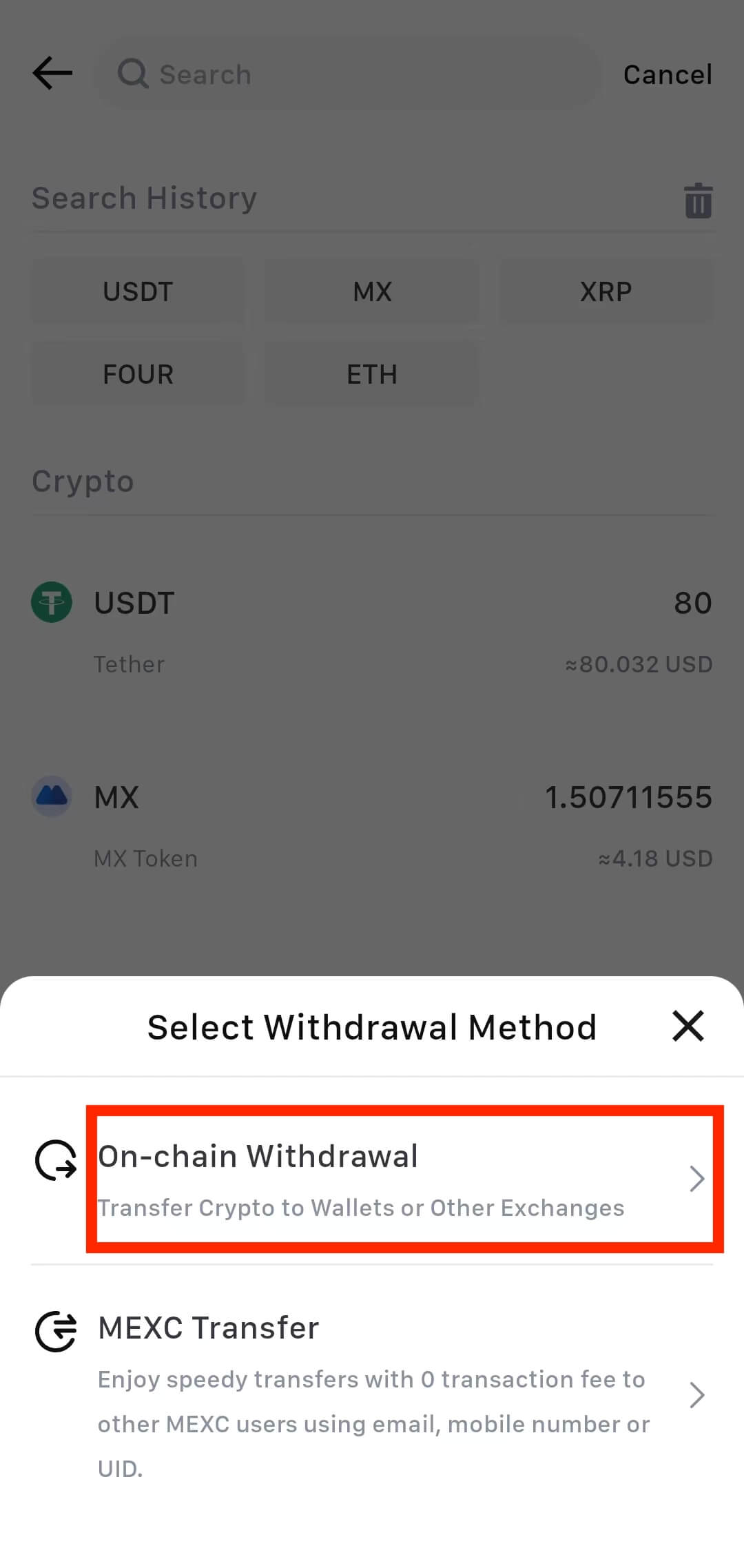
Task: Open the MX Token crypto row
Action: [372, 825]
